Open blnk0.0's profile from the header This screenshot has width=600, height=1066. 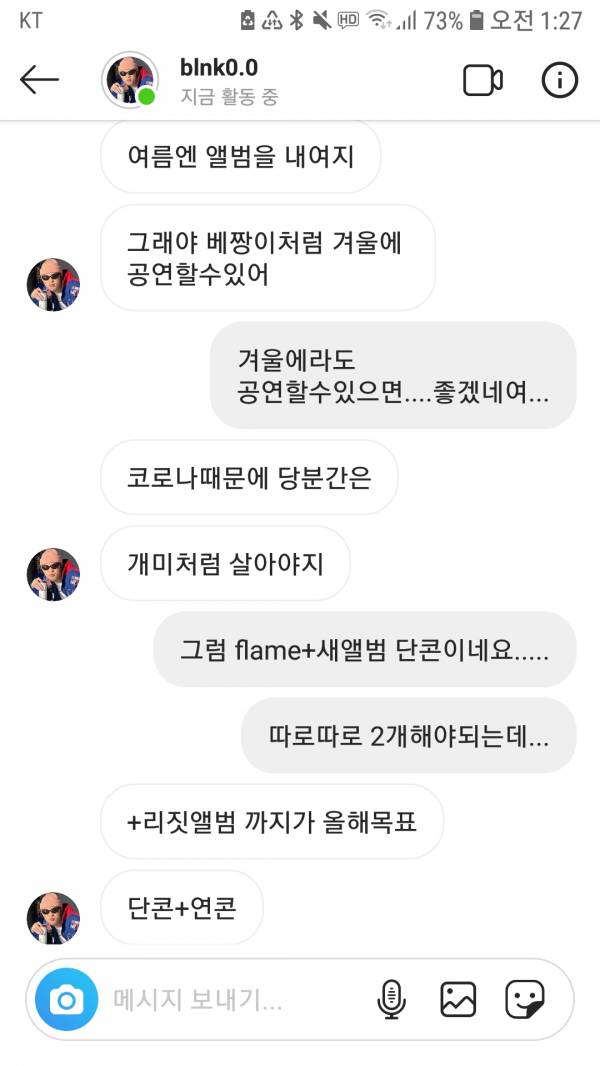(218, 68)
